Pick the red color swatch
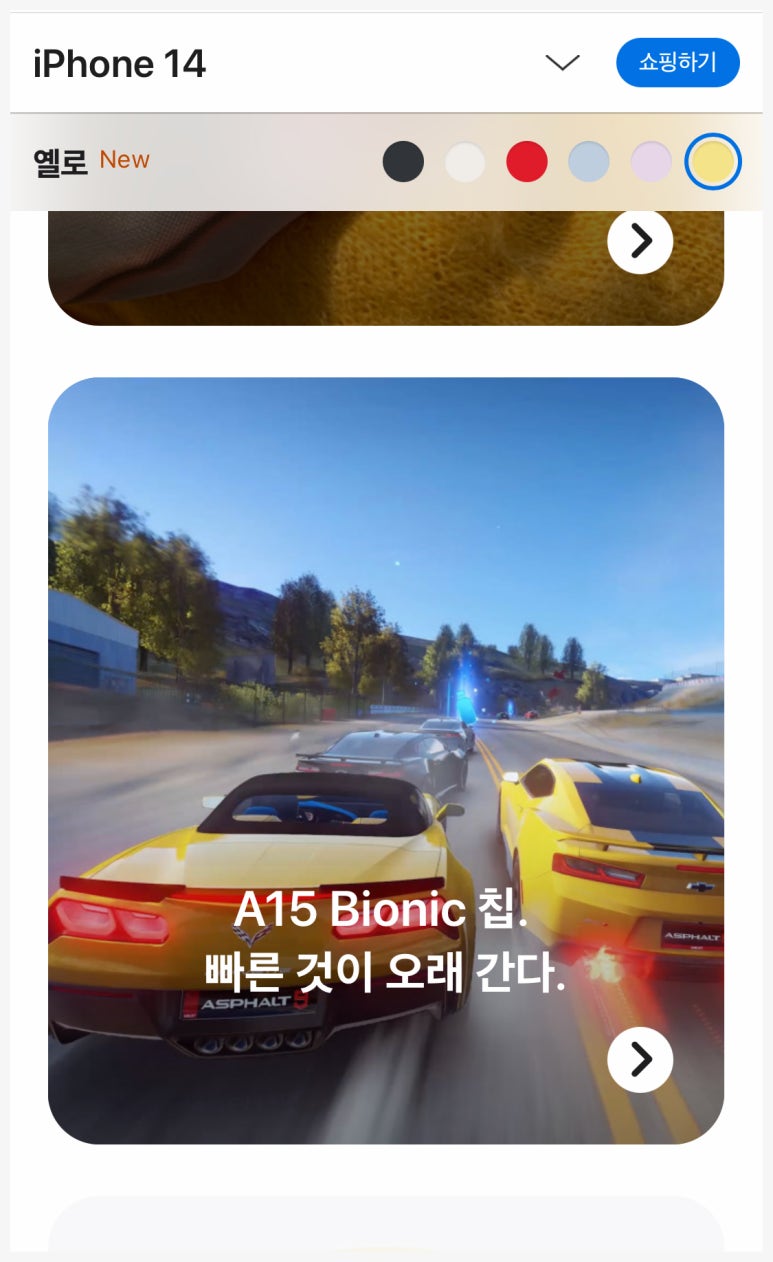Image resolution: width=773 pixels, height=1262 pixels. pos(527,161)
